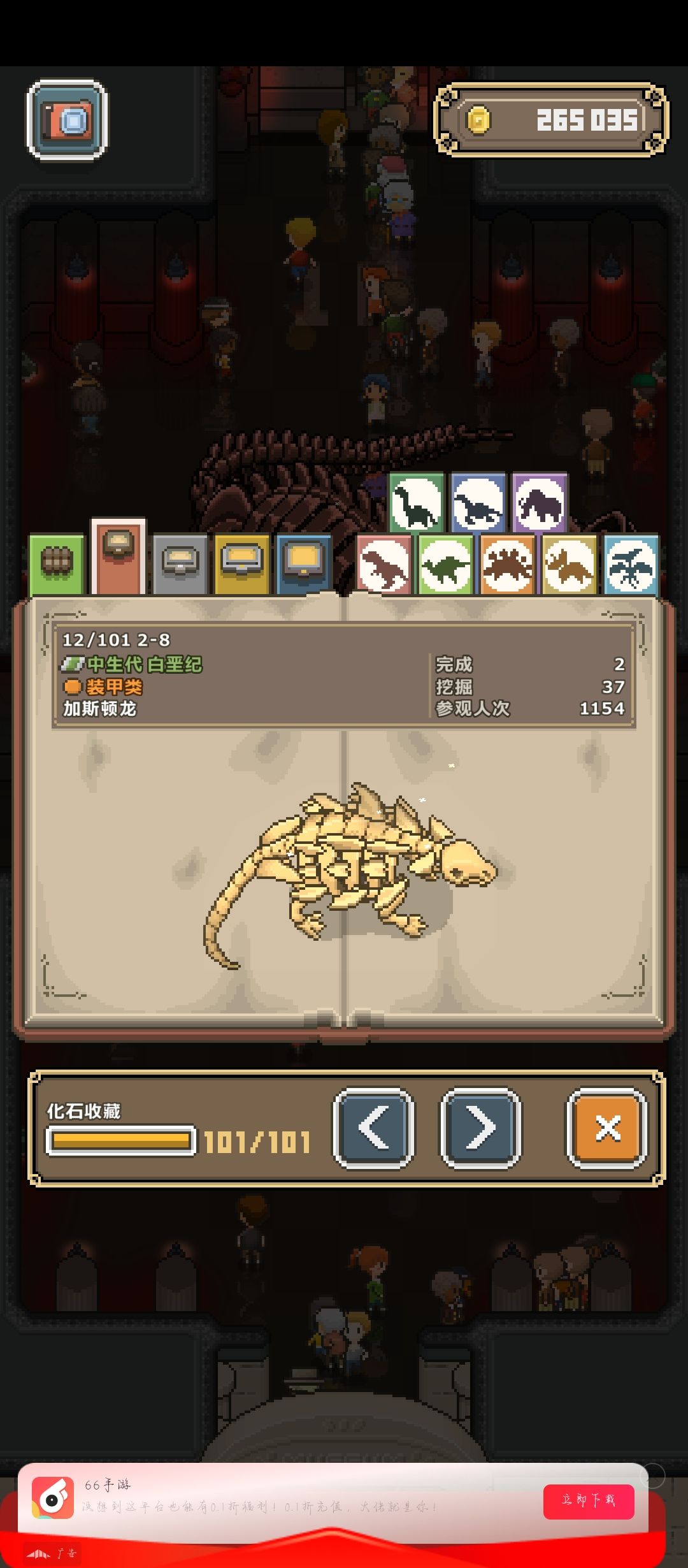This screenshot has height=1568, width=688.
Task: Toggle the green ornithopod dinosaur filter
Action: [x=446, y=565]
